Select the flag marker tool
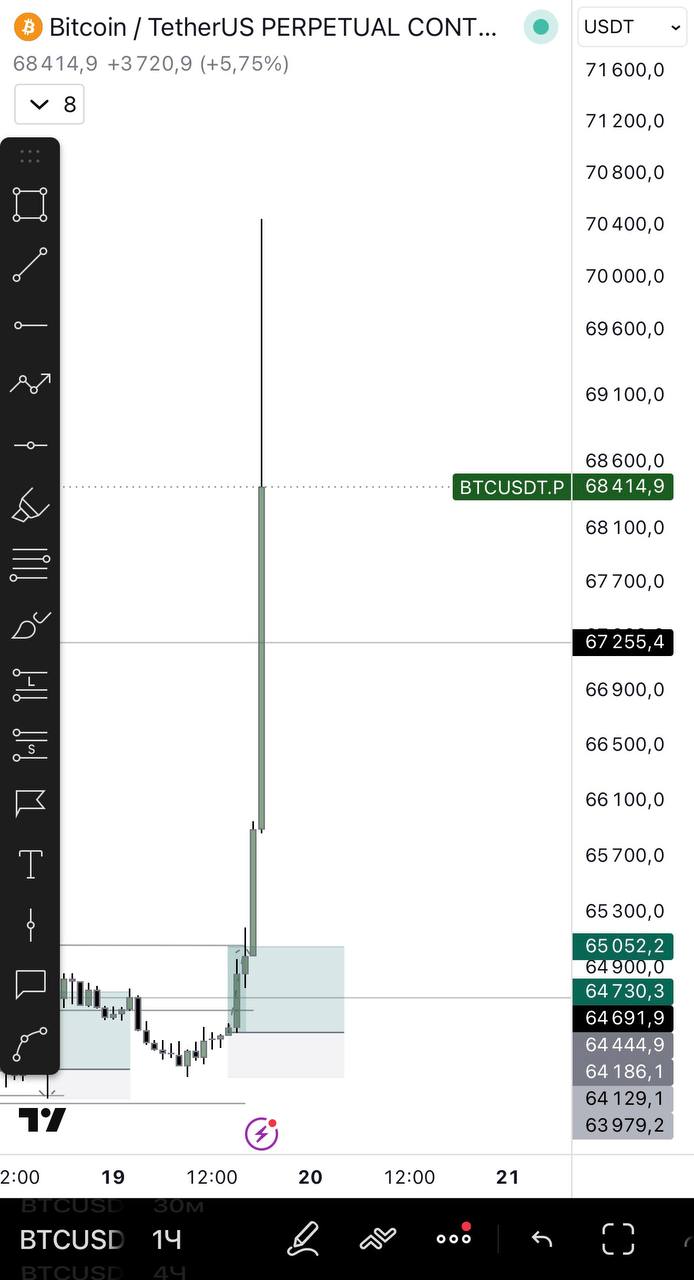Image resolution: width=694 pixels, height=1280 pixels. tap(30, 803)
